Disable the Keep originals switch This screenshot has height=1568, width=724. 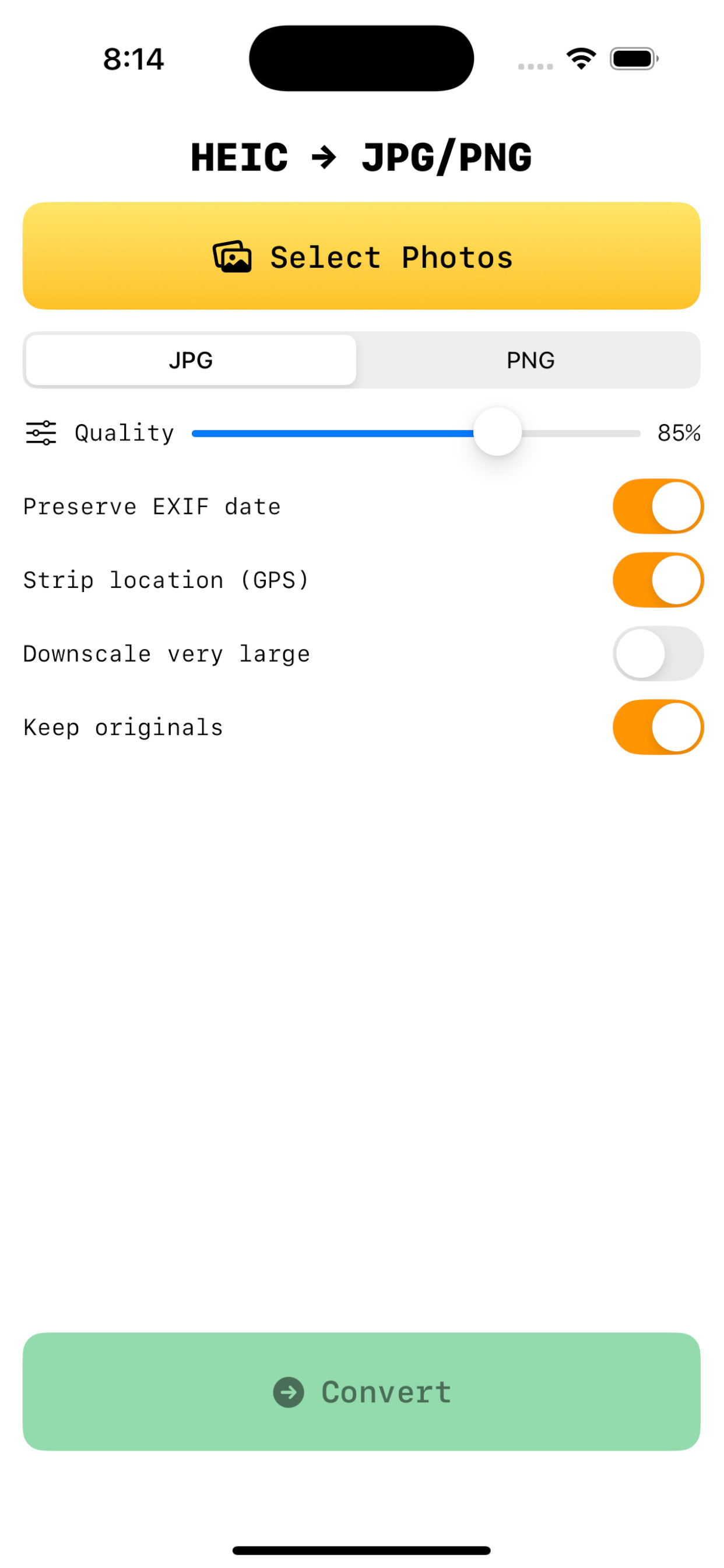tap(657, 727)
